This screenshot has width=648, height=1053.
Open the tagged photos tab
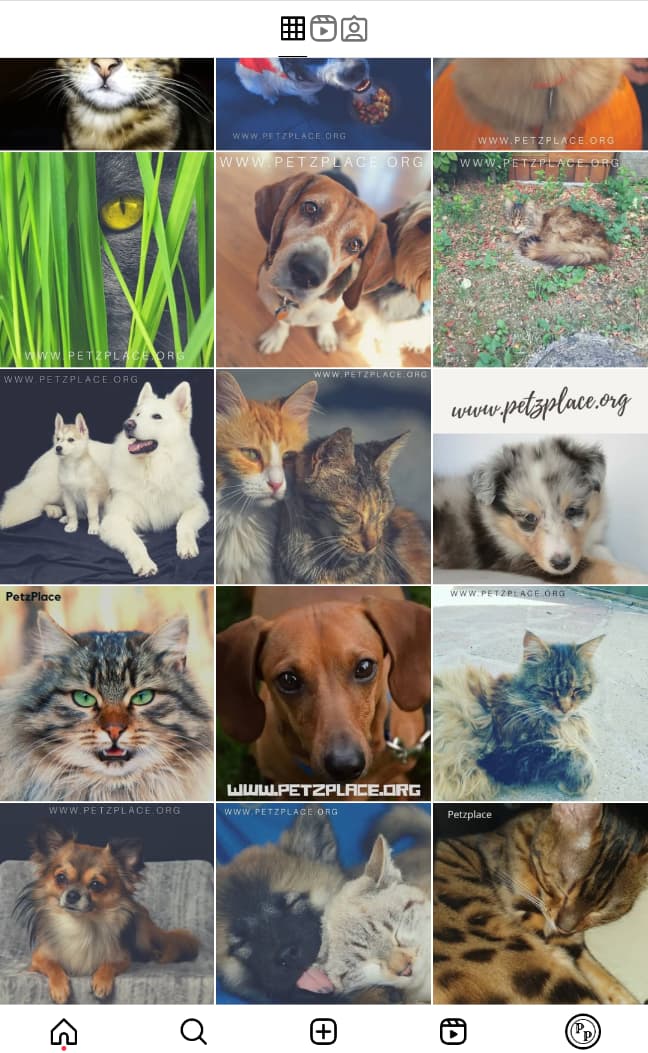coord(354,29)
